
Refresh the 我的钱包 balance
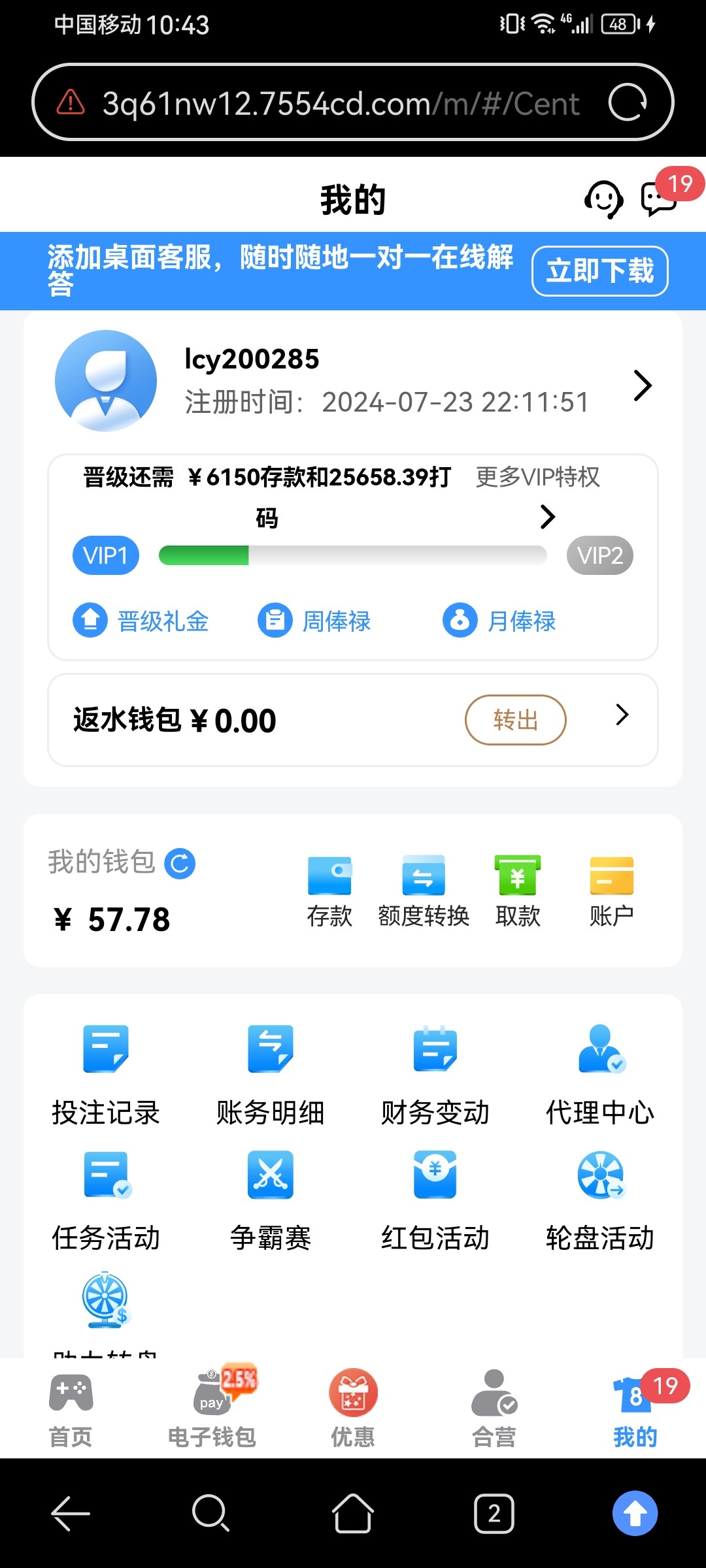[x=180, y=864]
